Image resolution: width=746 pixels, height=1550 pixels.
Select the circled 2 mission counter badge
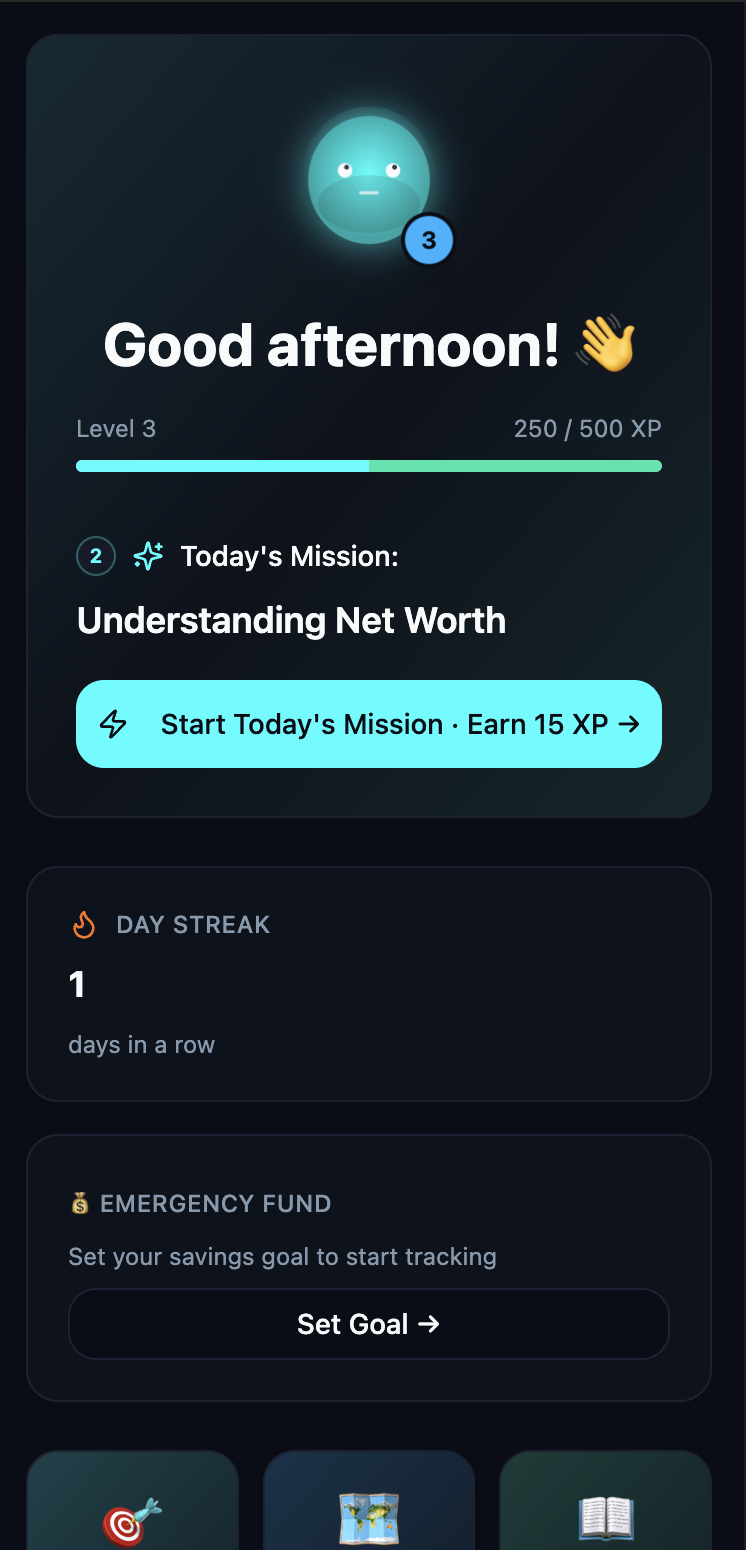point(95,556)
